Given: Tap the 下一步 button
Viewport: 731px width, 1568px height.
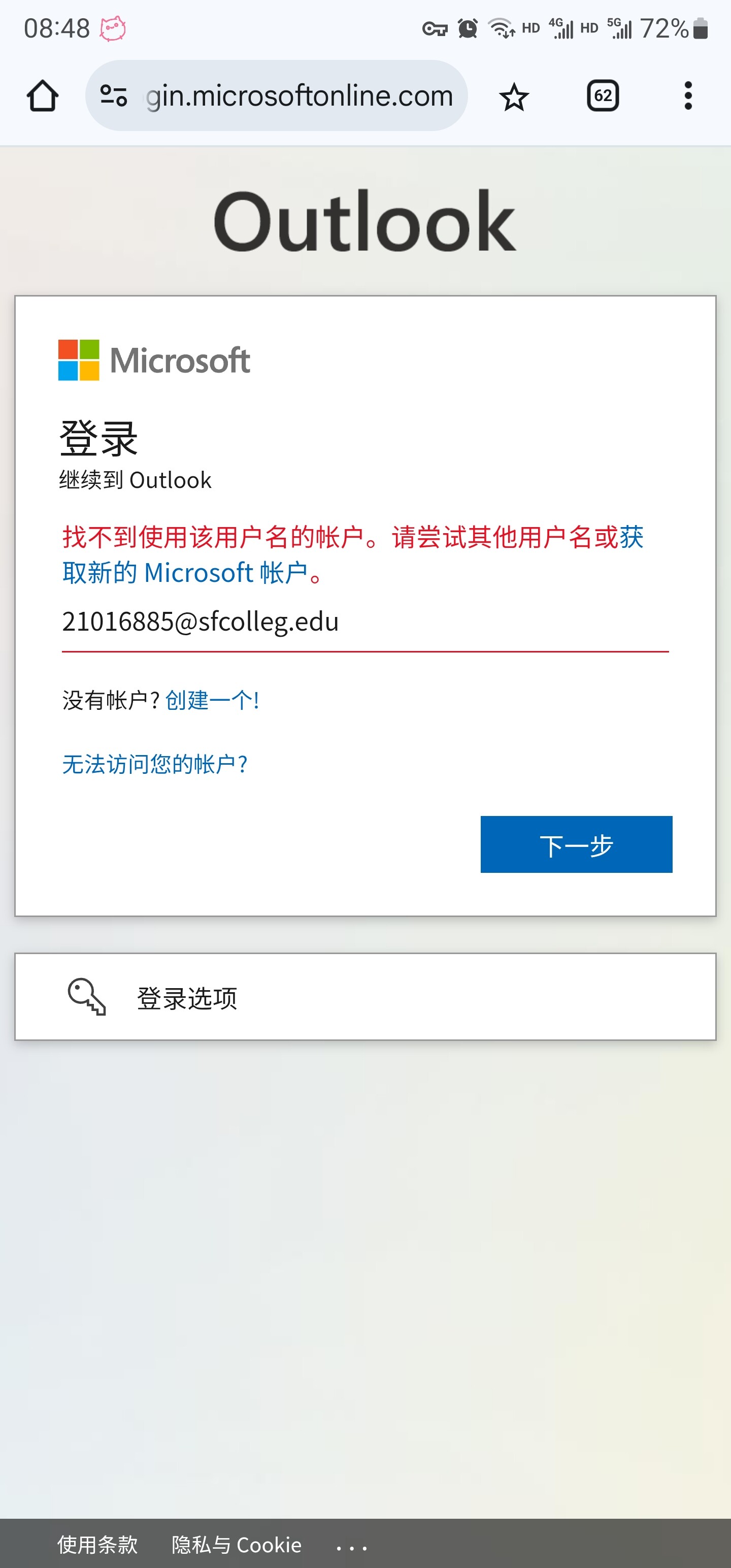Looking at the screenshot, I should pos(576,844).
